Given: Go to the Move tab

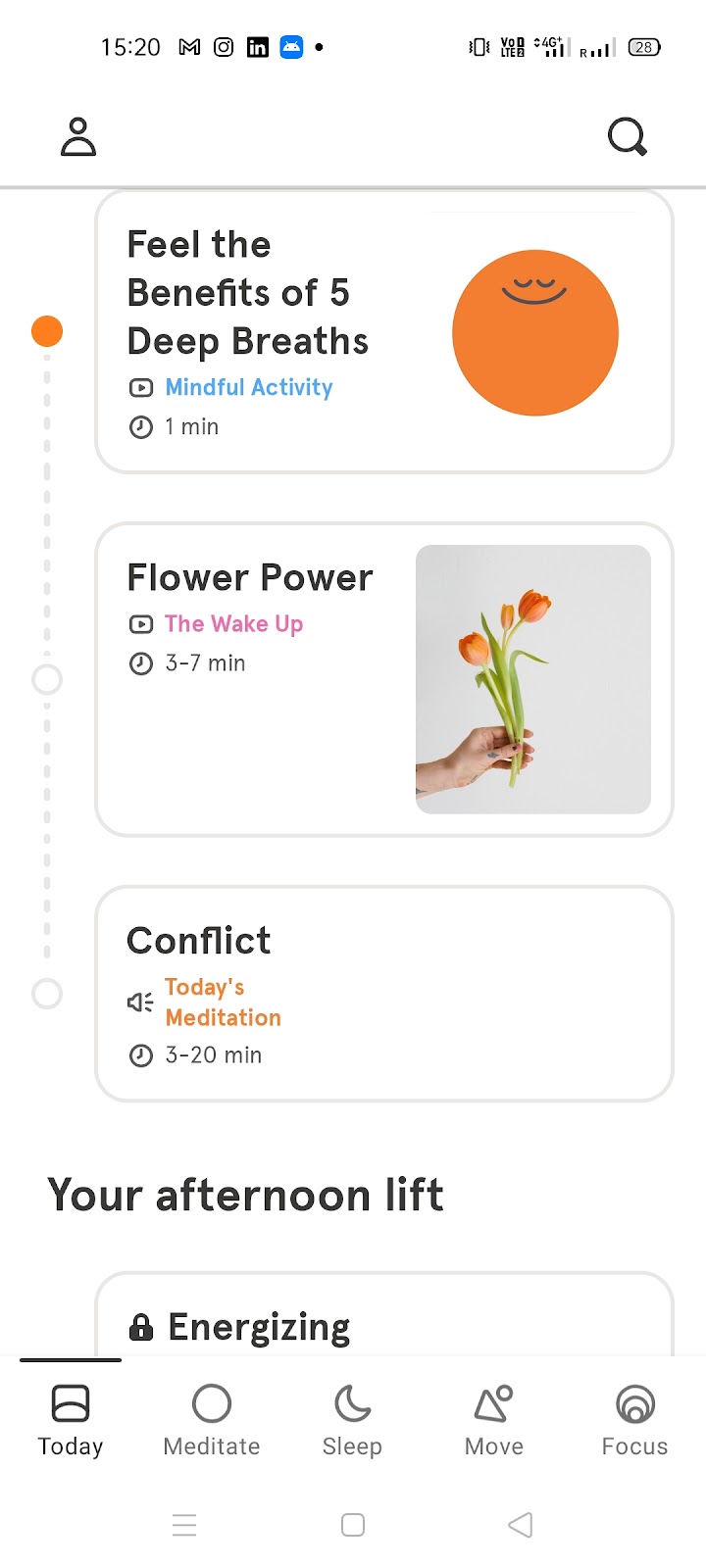Looking at the screenshot, I should [494, 1421].
